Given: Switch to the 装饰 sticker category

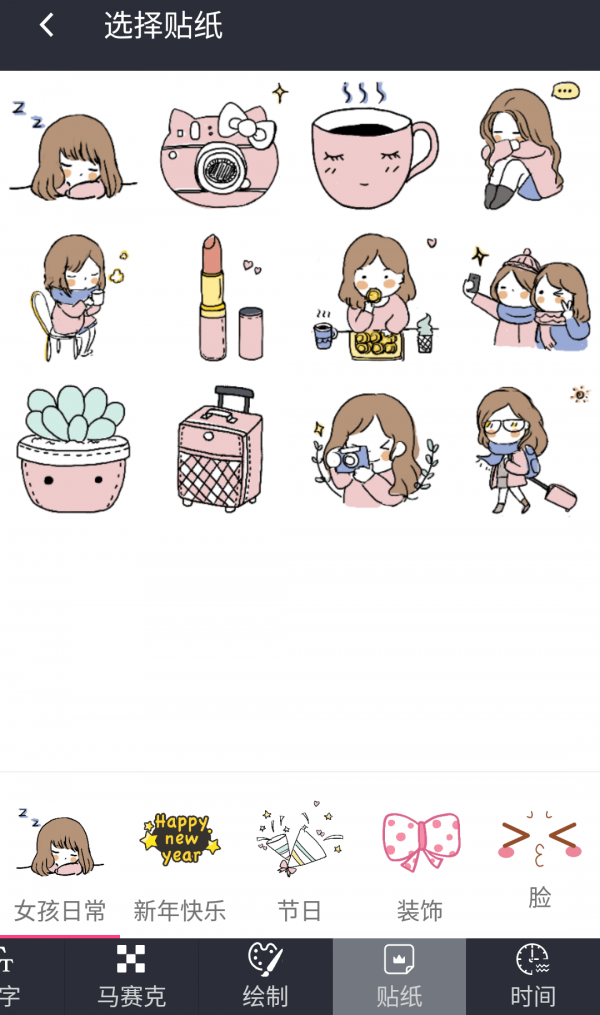Looking at the screenshot, I should (420, 862).
